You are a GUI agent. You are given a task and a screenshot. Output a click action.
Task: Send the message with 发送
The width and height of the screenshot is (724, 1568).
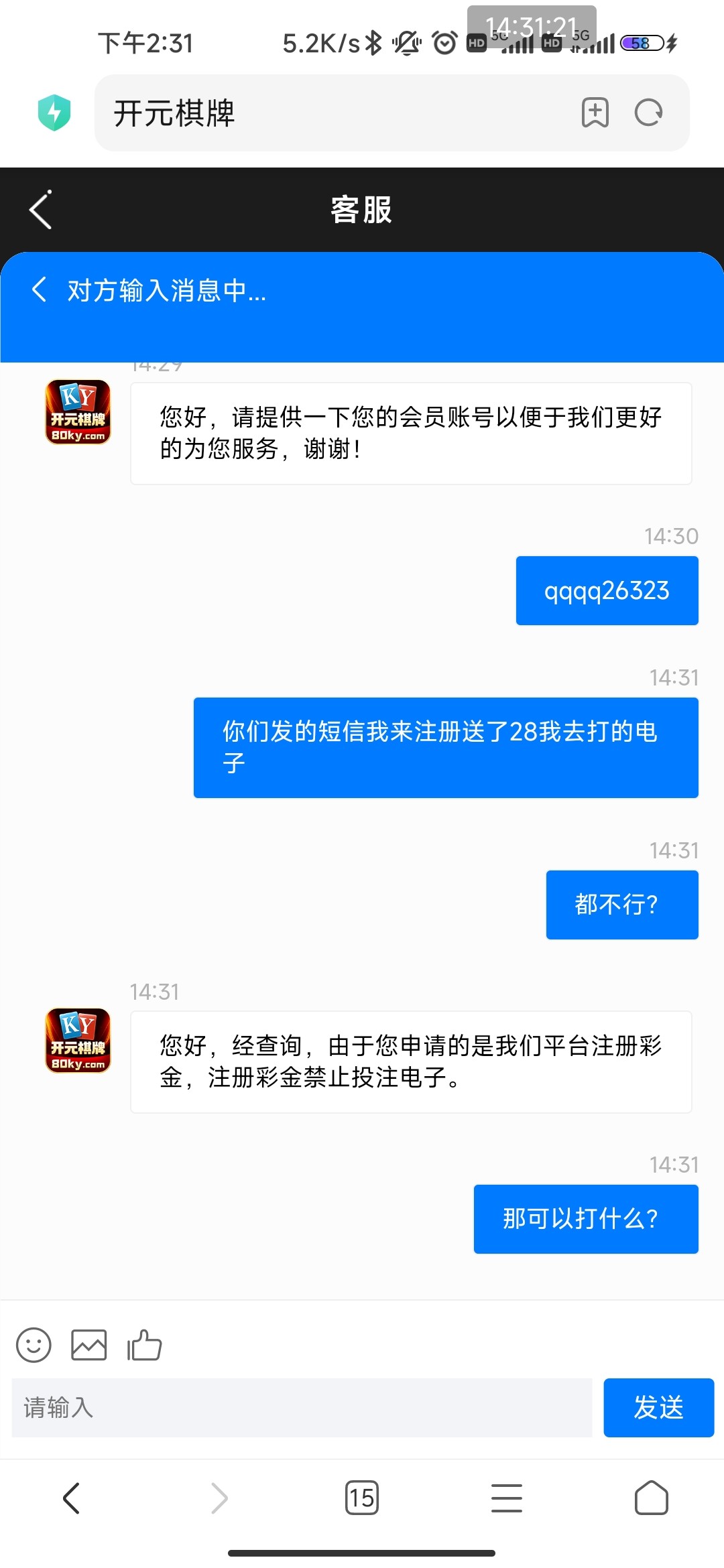(x=658, y=1407)
